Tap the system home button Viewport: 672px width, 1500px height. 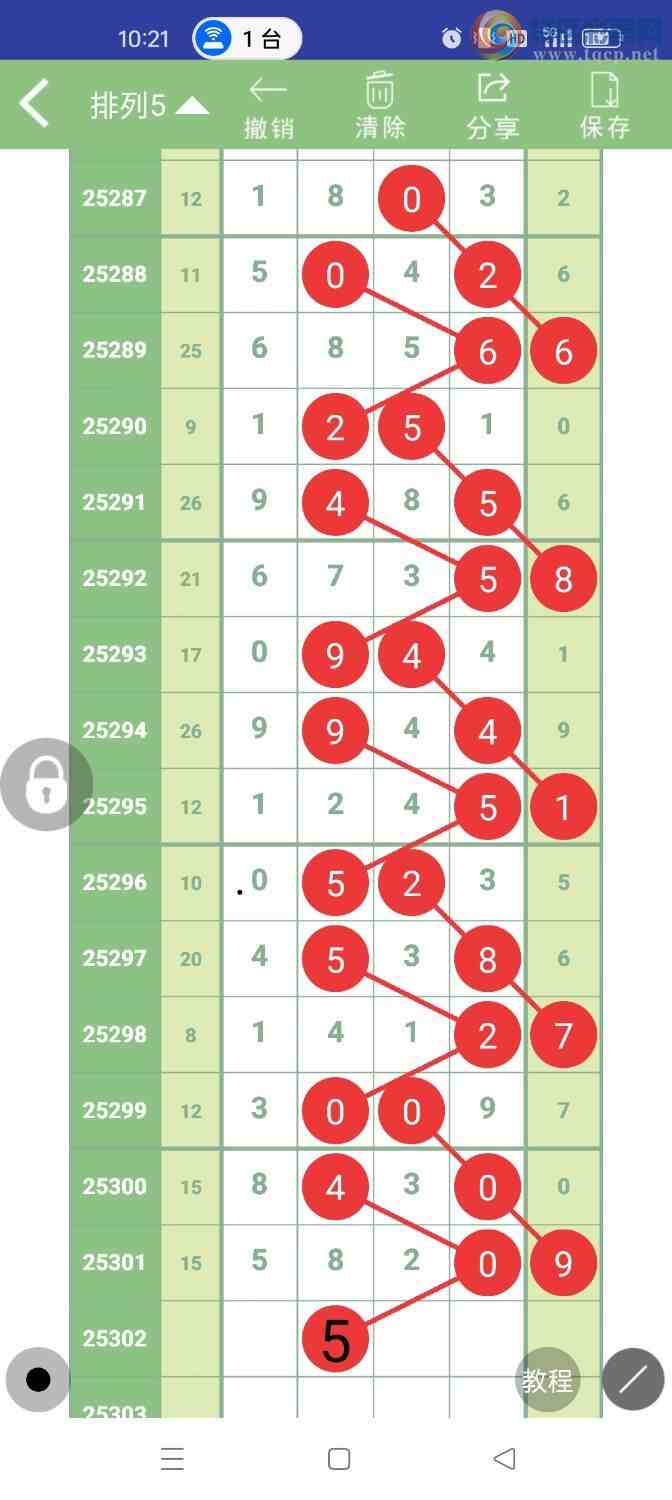coord(339,1459)
